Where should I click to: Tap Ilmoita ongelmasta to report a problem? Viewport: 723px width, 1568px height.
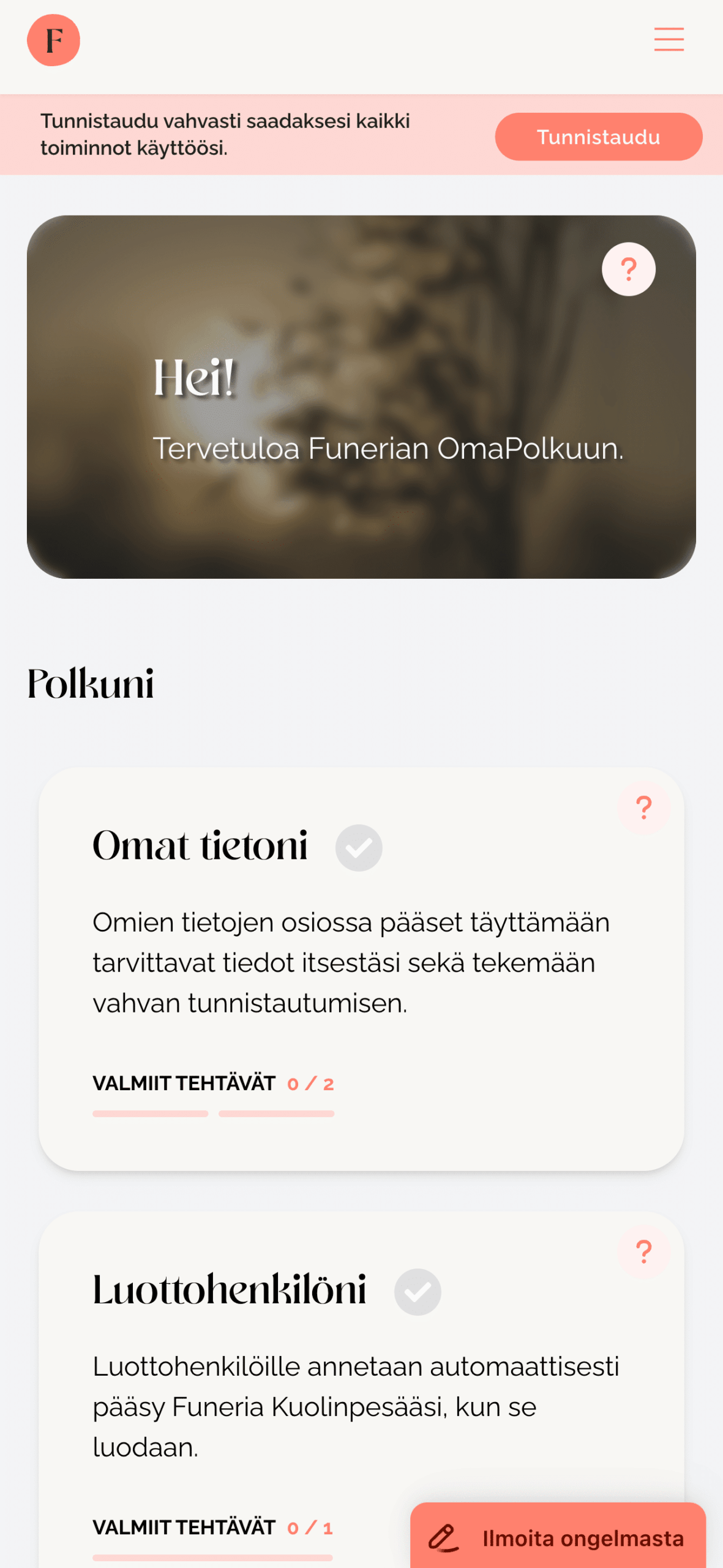point(558,1537)
